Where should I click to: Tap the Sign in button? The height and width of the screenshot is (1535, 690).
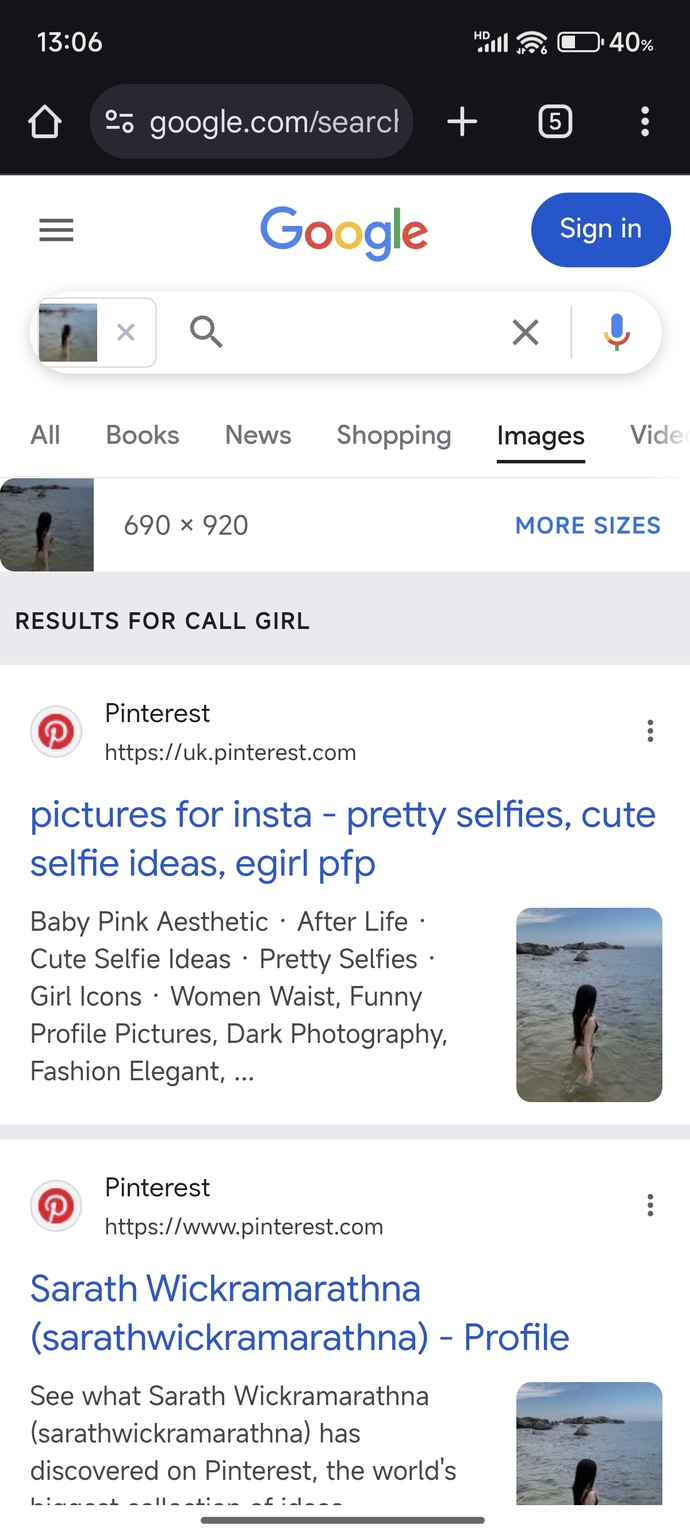click(600, 229)
